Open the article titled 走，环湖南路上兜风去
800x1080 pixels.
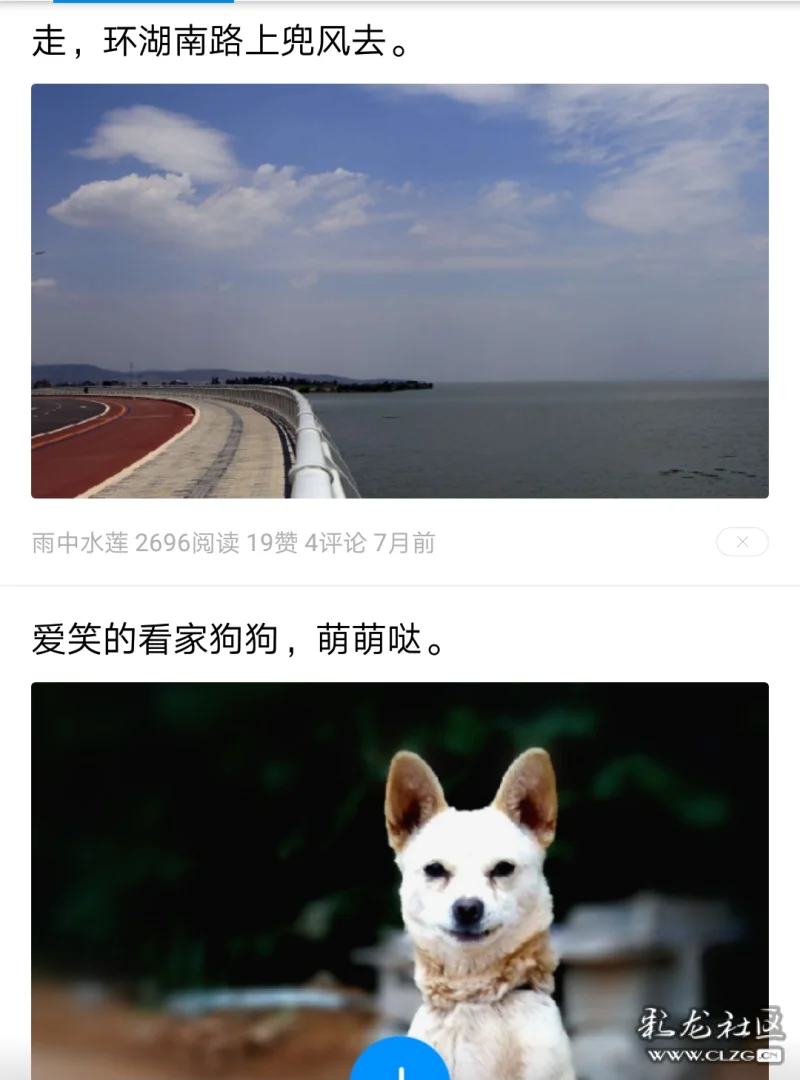click(x=222, y=42)
